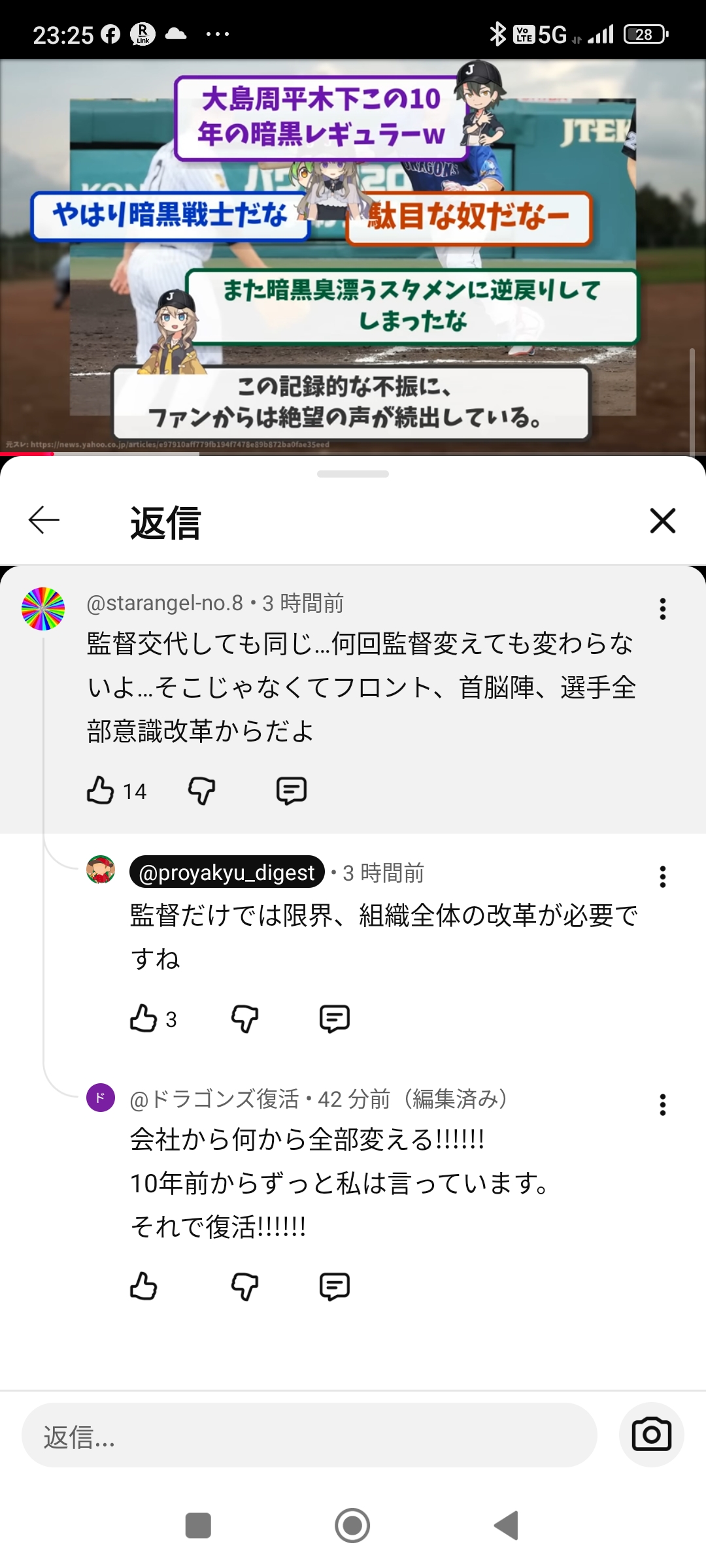Open options menu for @proyakyu_digest reply

[x=662, y=877]
